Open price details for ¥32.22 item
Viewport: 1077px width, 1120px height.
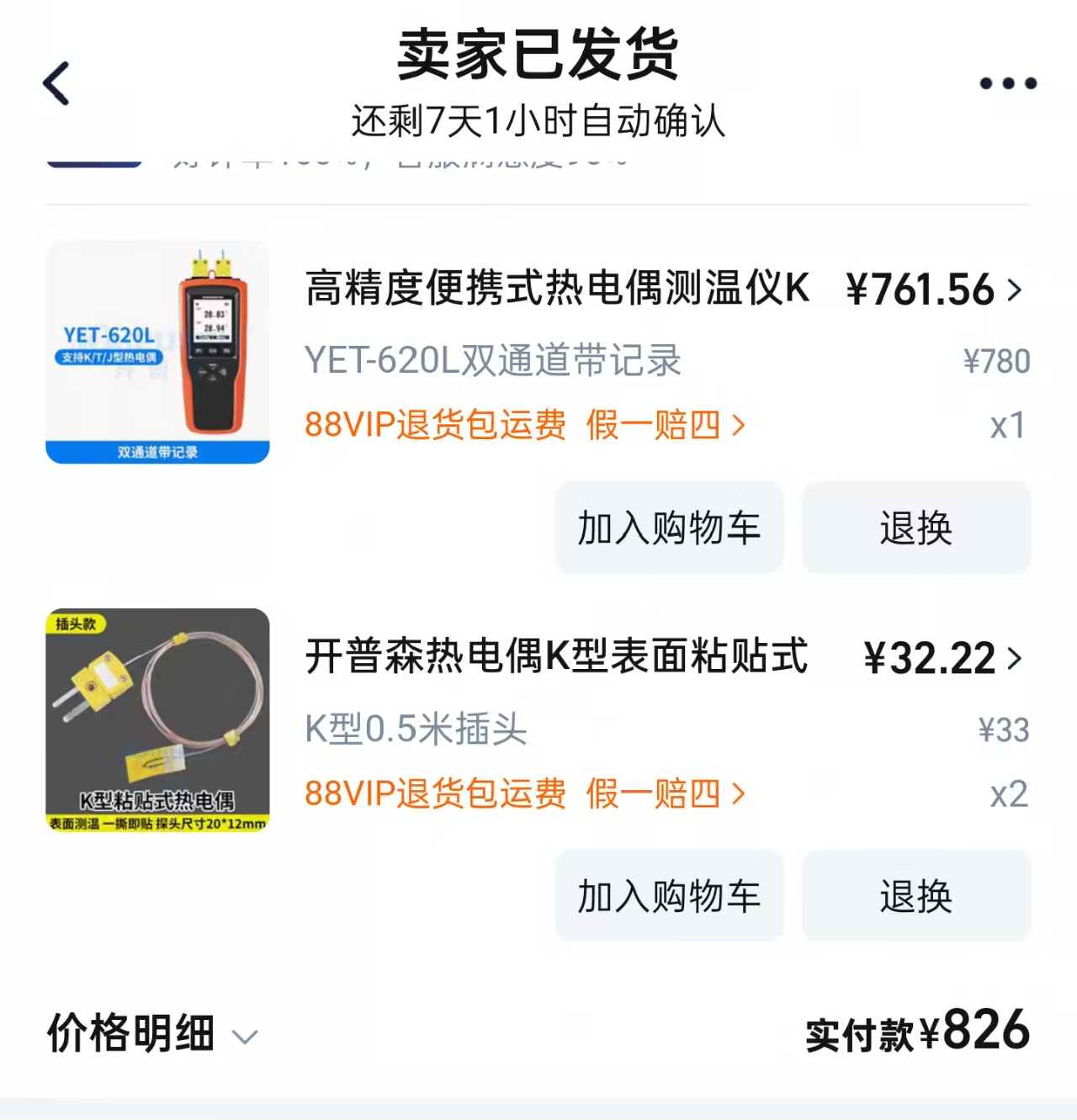click(x=942, y=658)
